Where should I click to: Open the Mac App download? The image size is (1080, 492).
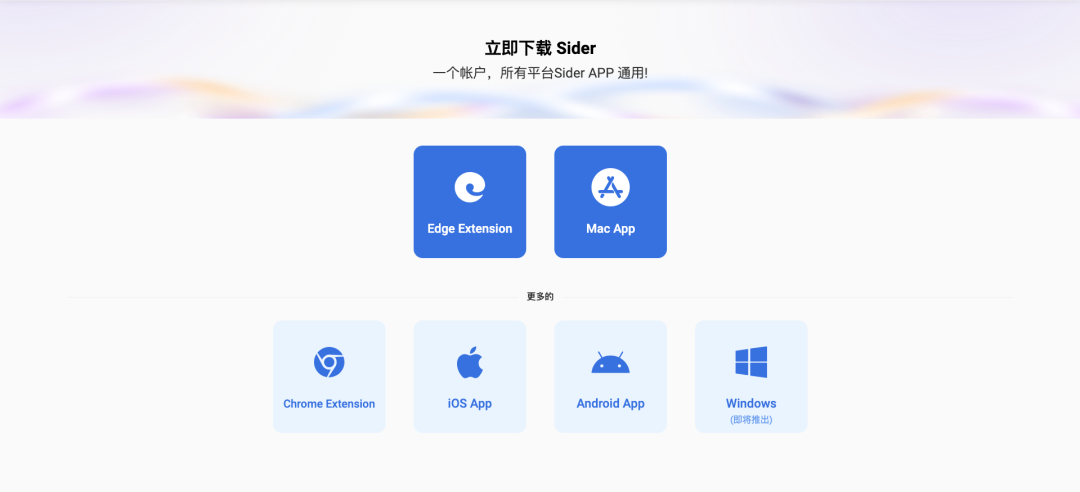pyautogui.click(x=610, y=202)
